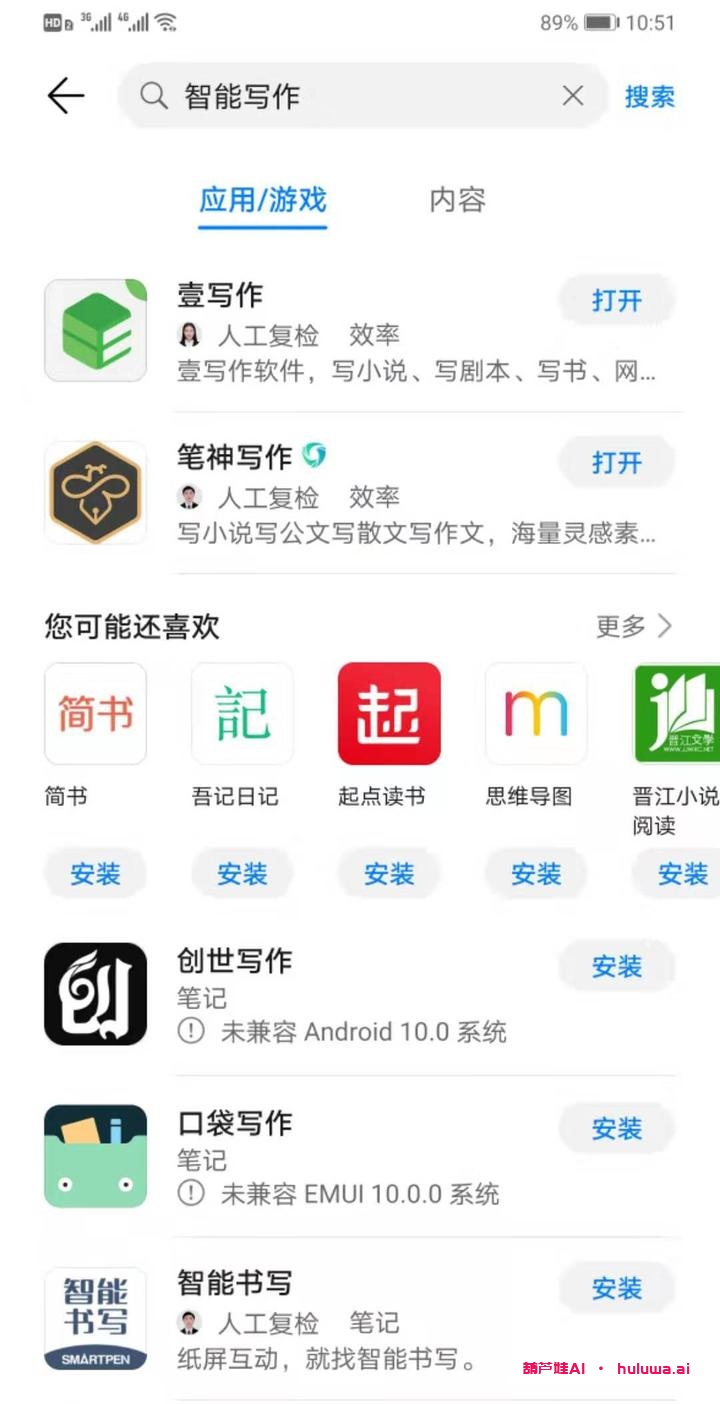Install 起点读书

[389, 874]
